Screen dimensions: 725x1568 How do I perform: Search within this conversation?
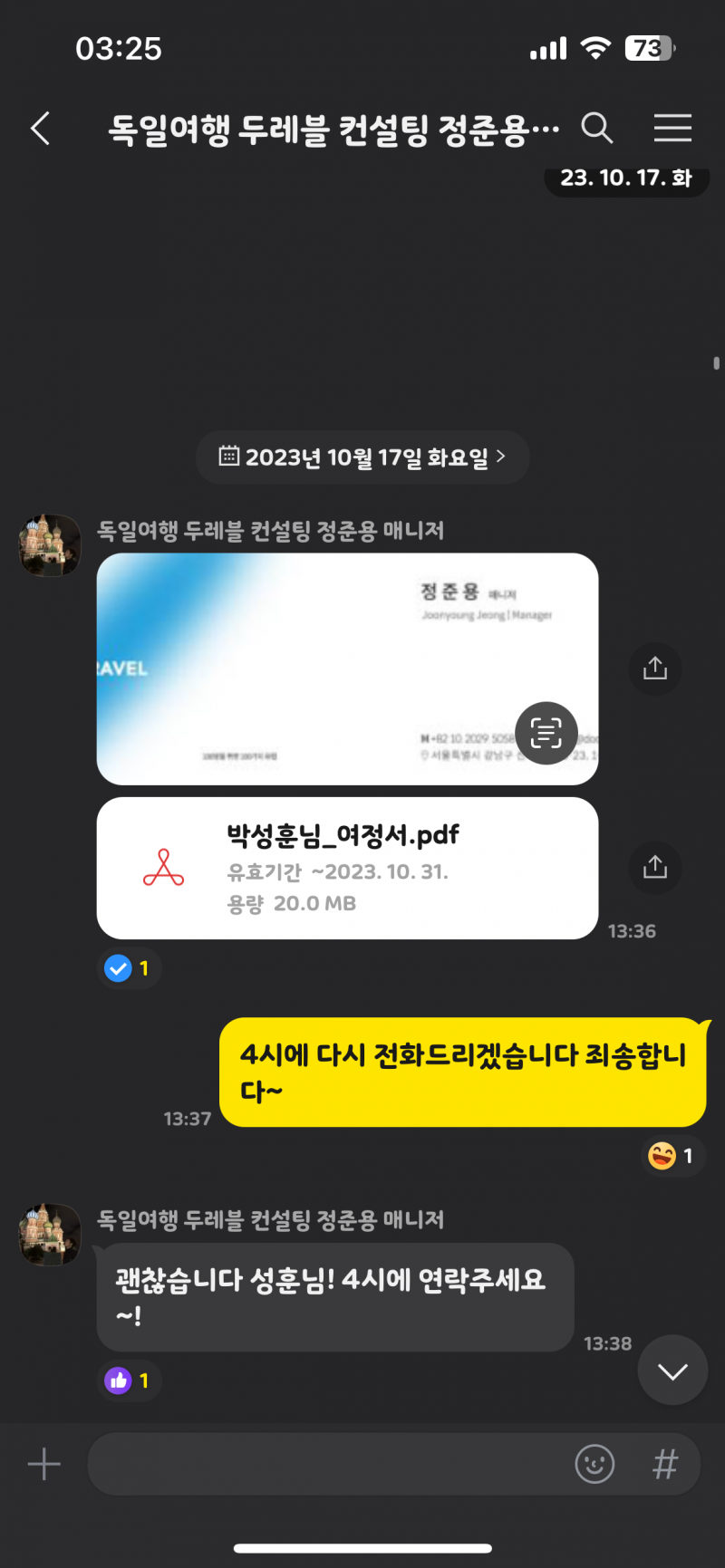click(x=596, y=129)
